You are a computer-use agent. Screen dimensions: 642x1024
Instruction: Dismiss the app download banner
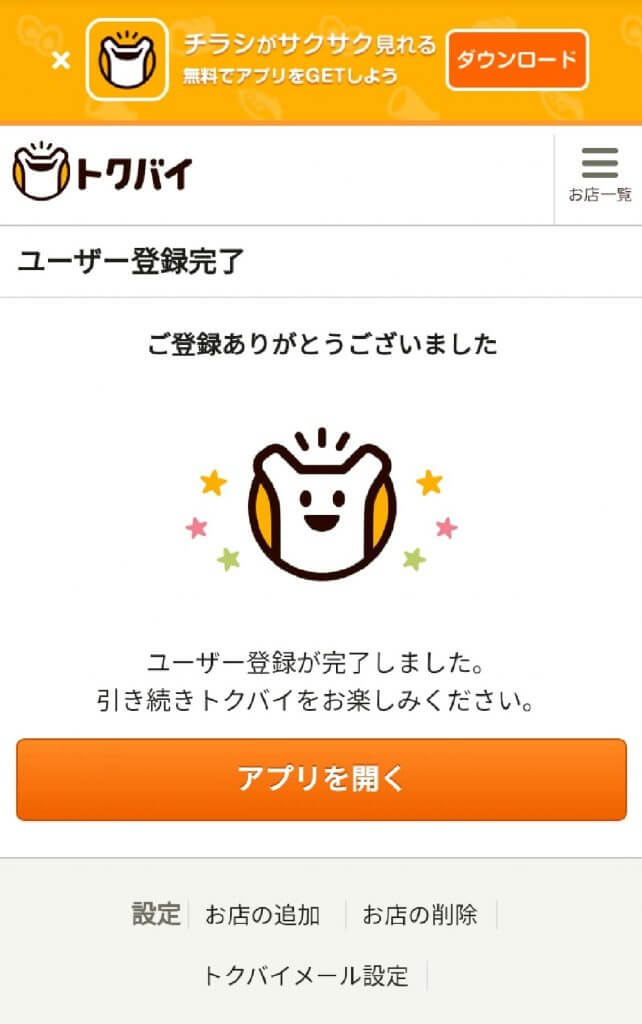(61, 60)
